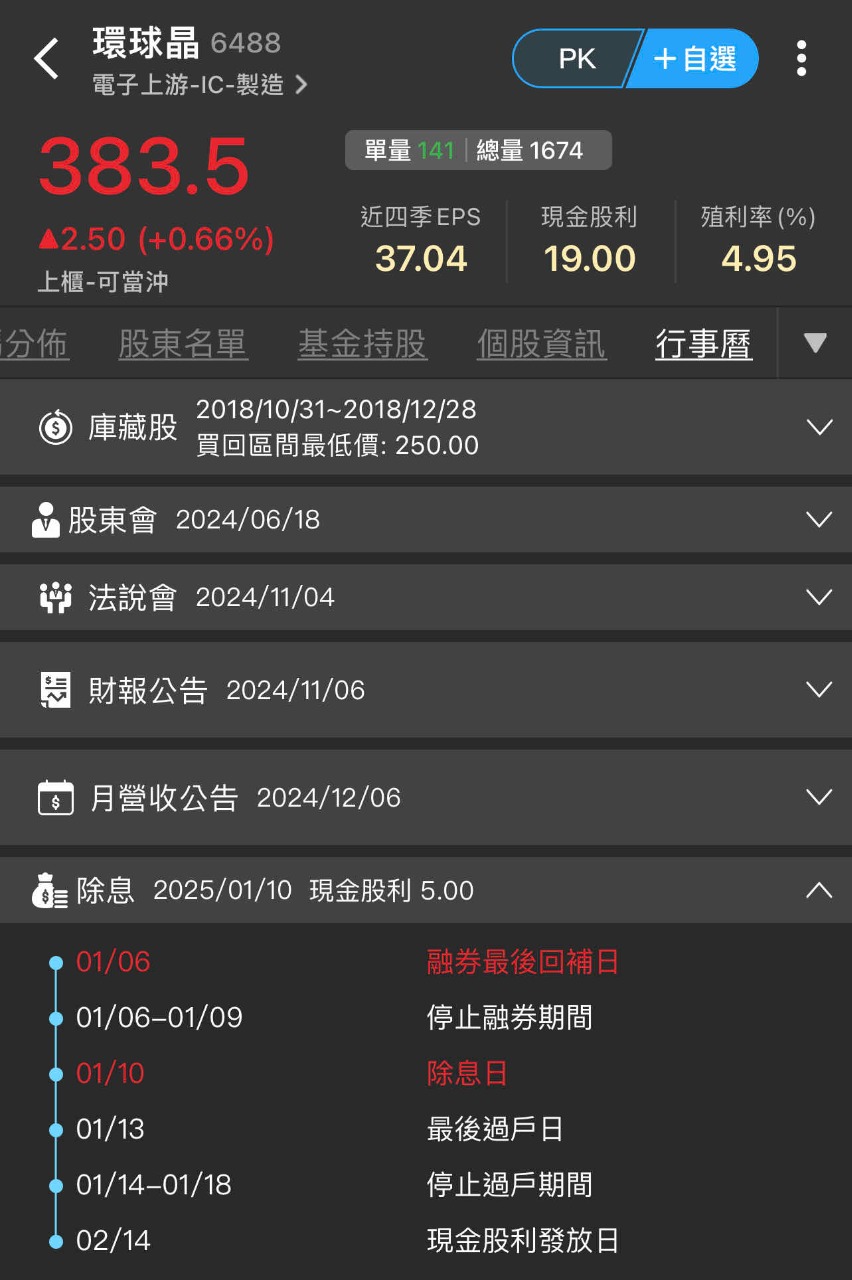Open the 電子上游-IC-製造 category link

pos(199,86)
